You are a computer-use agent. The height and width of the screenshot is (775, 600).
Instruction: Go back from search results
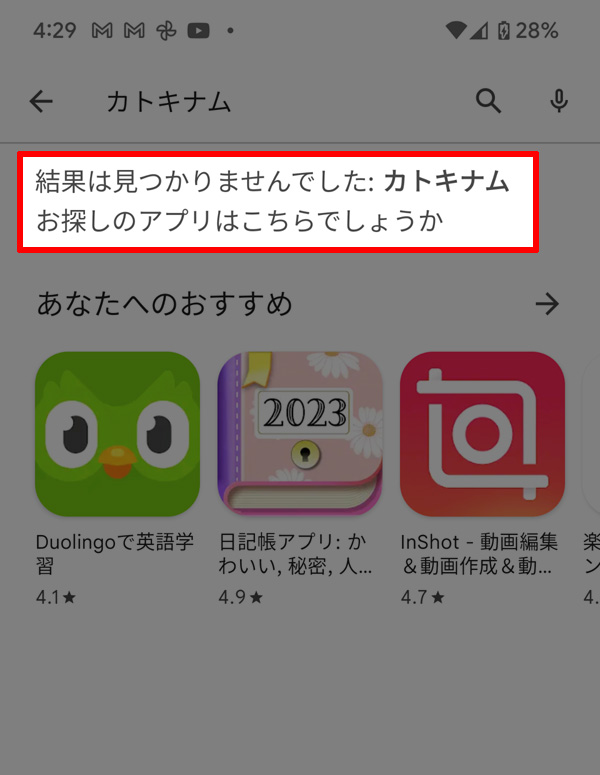[x=41, y=101]
